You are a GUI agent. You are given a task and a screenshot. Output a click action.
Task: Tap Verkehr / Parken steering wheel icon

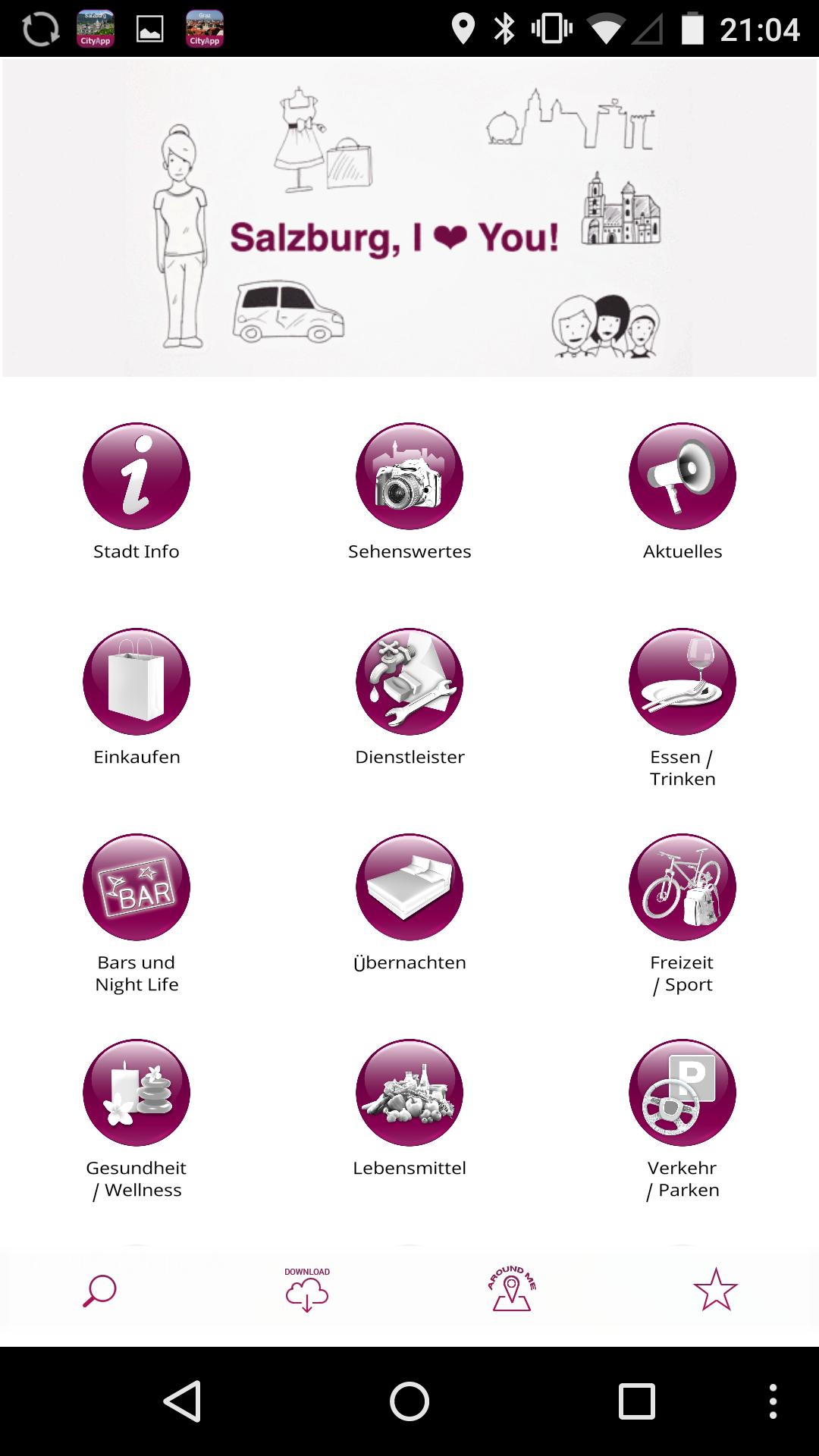(681, 1092)
